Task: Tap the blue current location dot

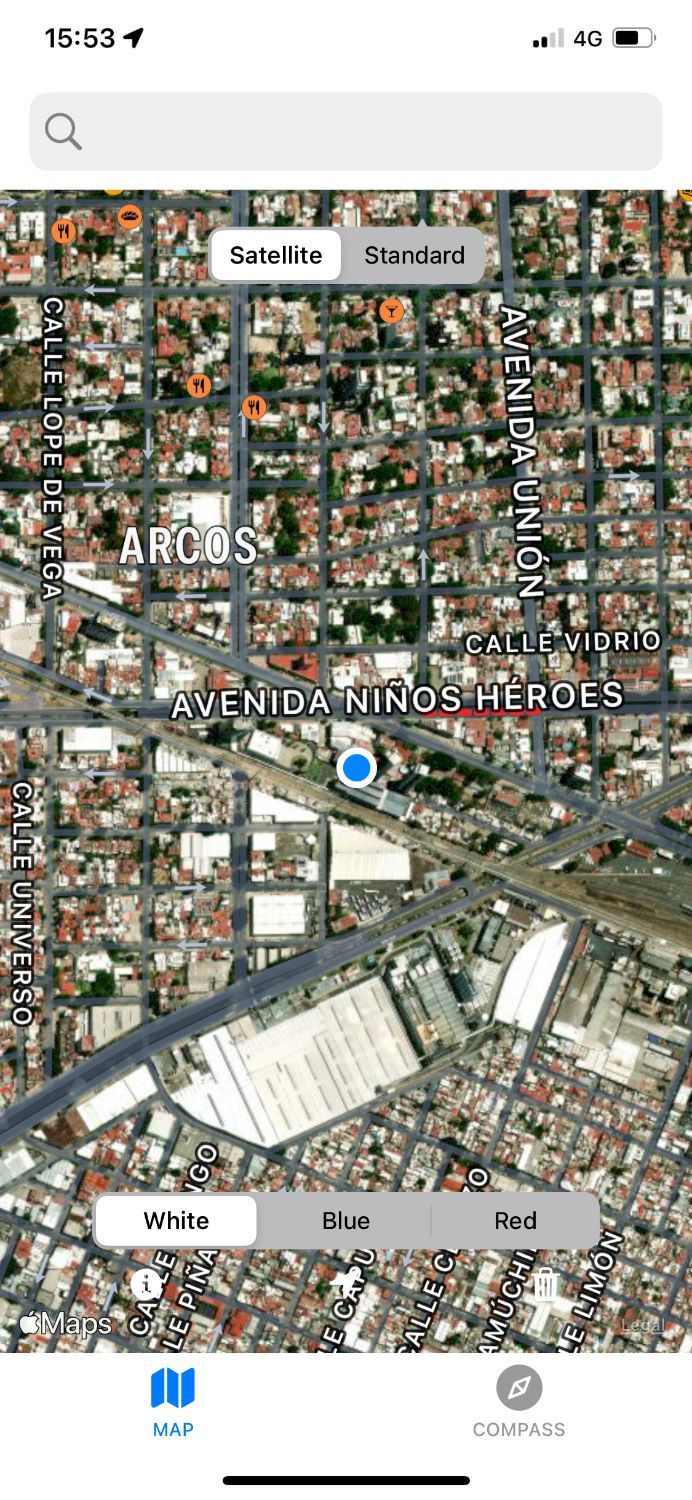Action: coord(356,768)
